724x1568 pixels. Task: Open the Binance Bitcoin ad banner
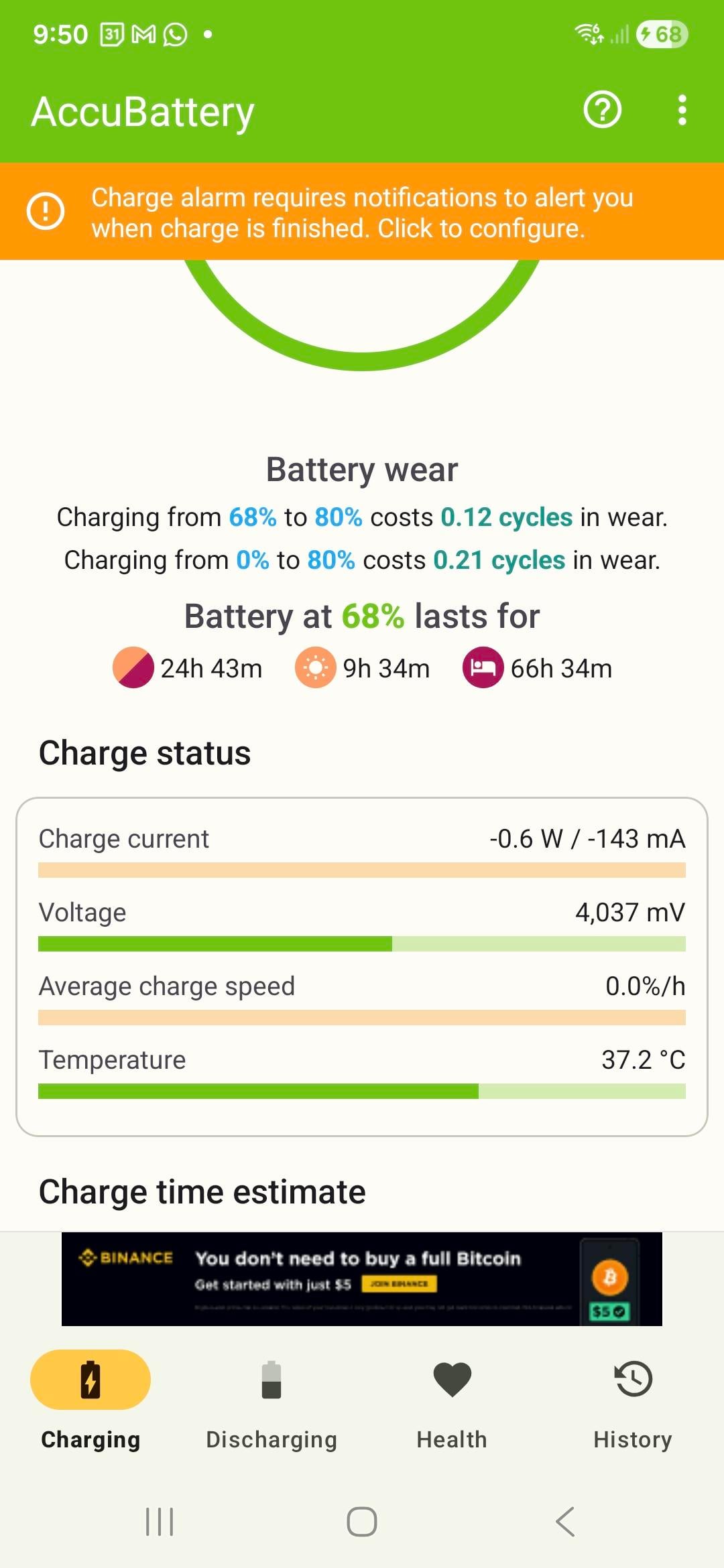(x=362, y=1279)
